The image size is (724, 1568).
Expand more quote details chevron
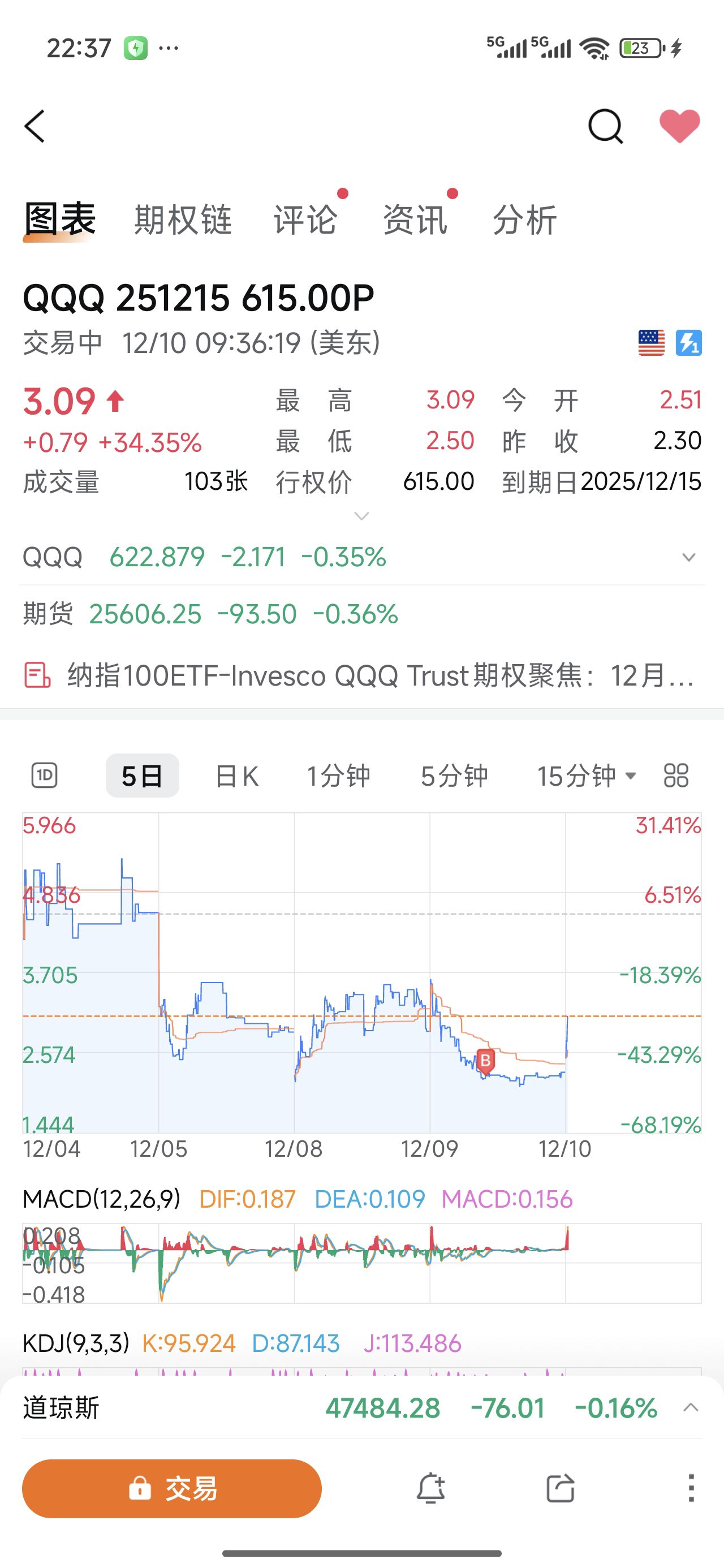[361, 516]
